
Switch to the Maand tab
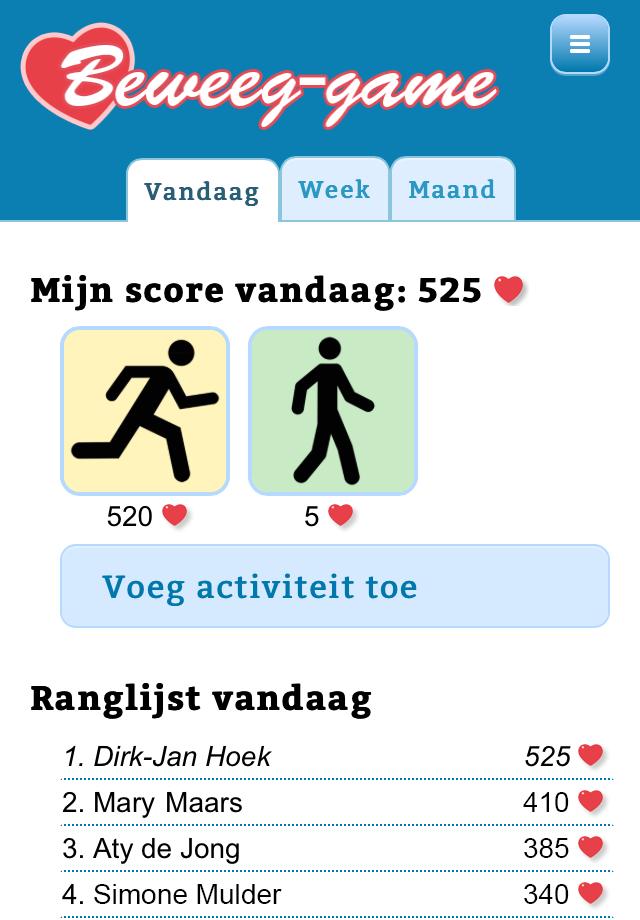click(x=452, y=189)
